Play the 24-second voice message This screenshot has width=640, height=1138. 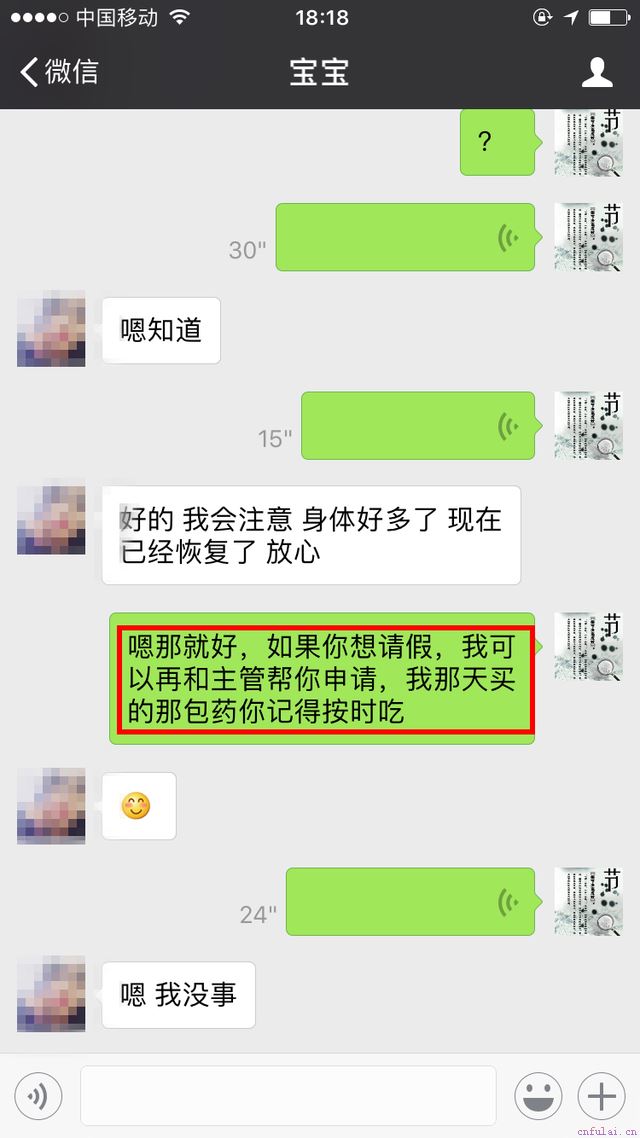[410, 902]
